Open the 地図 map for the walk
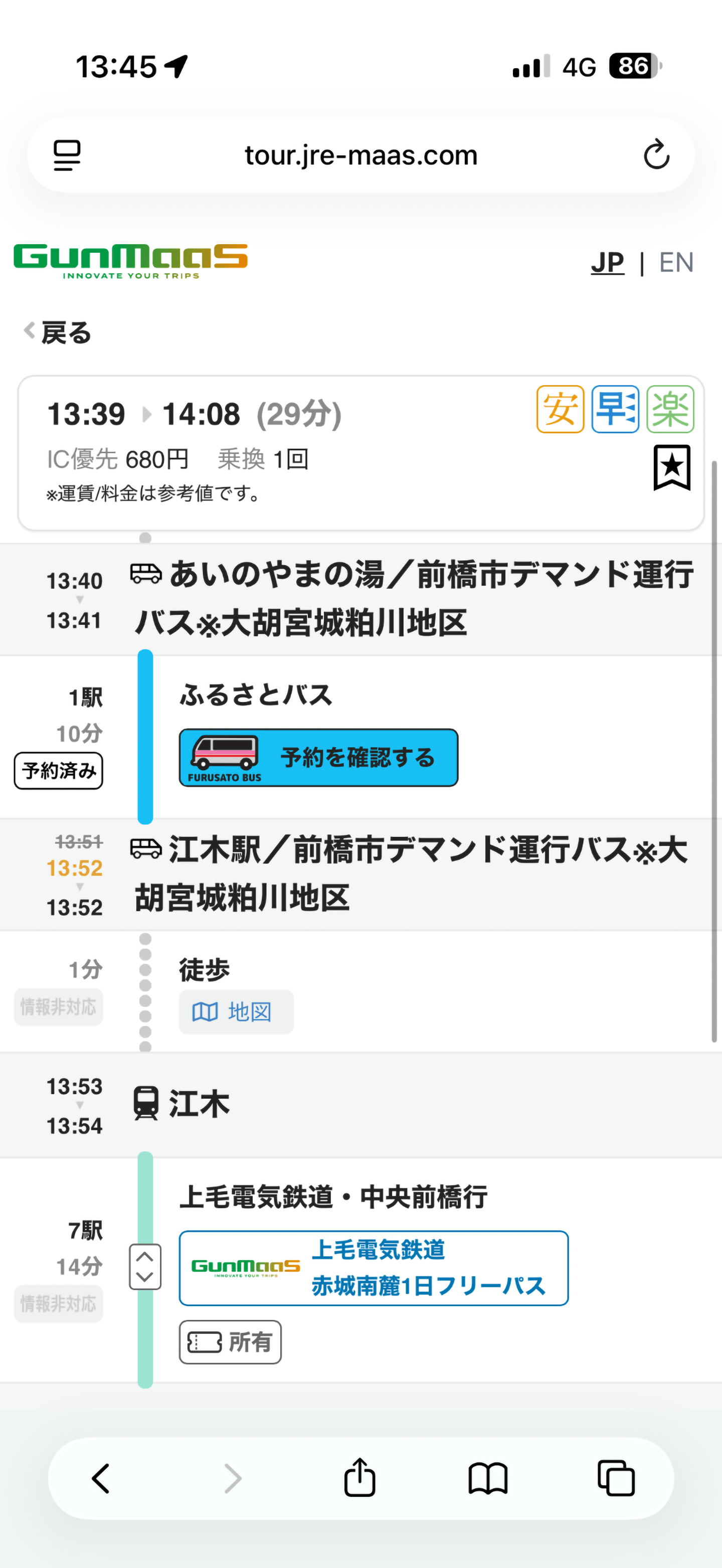Screen dimensions: 722x1568 (236, 1011)
